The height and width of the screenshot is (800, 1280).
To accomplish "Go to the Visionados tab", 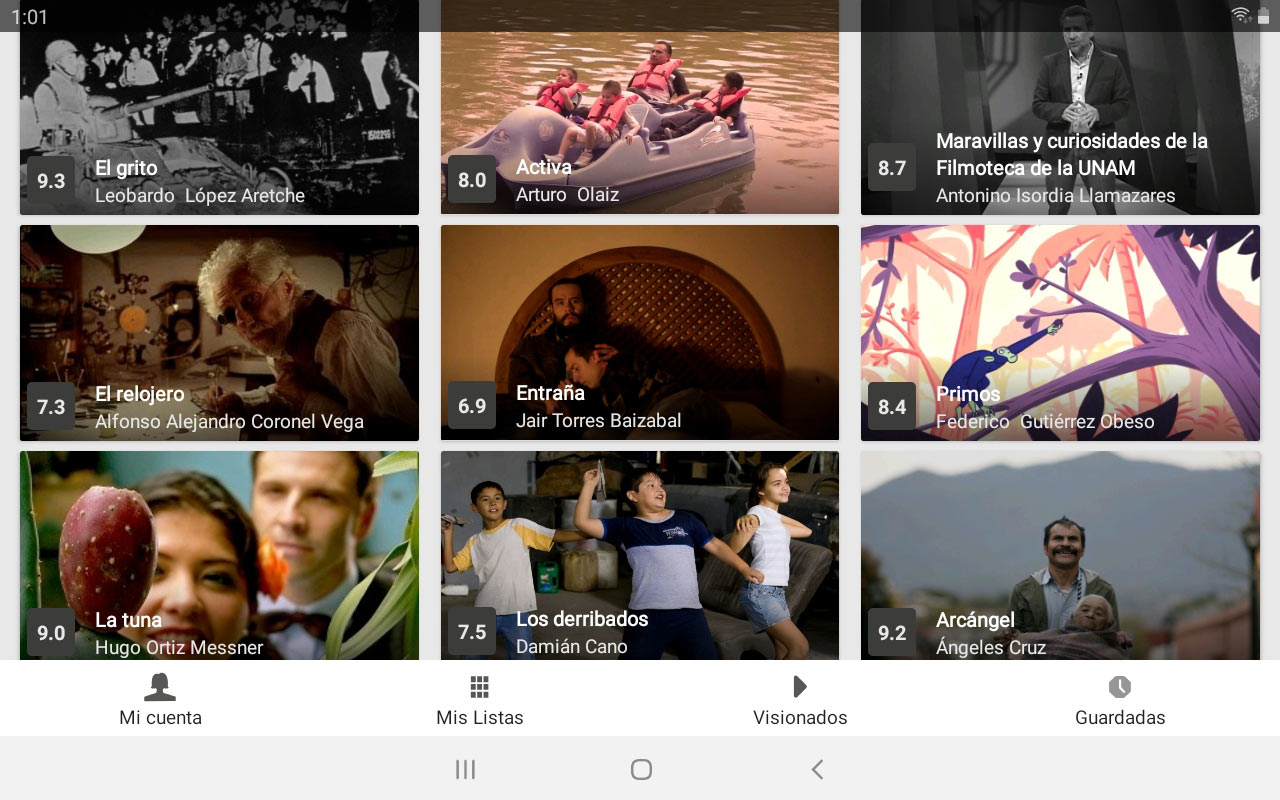I will point(800,699).
